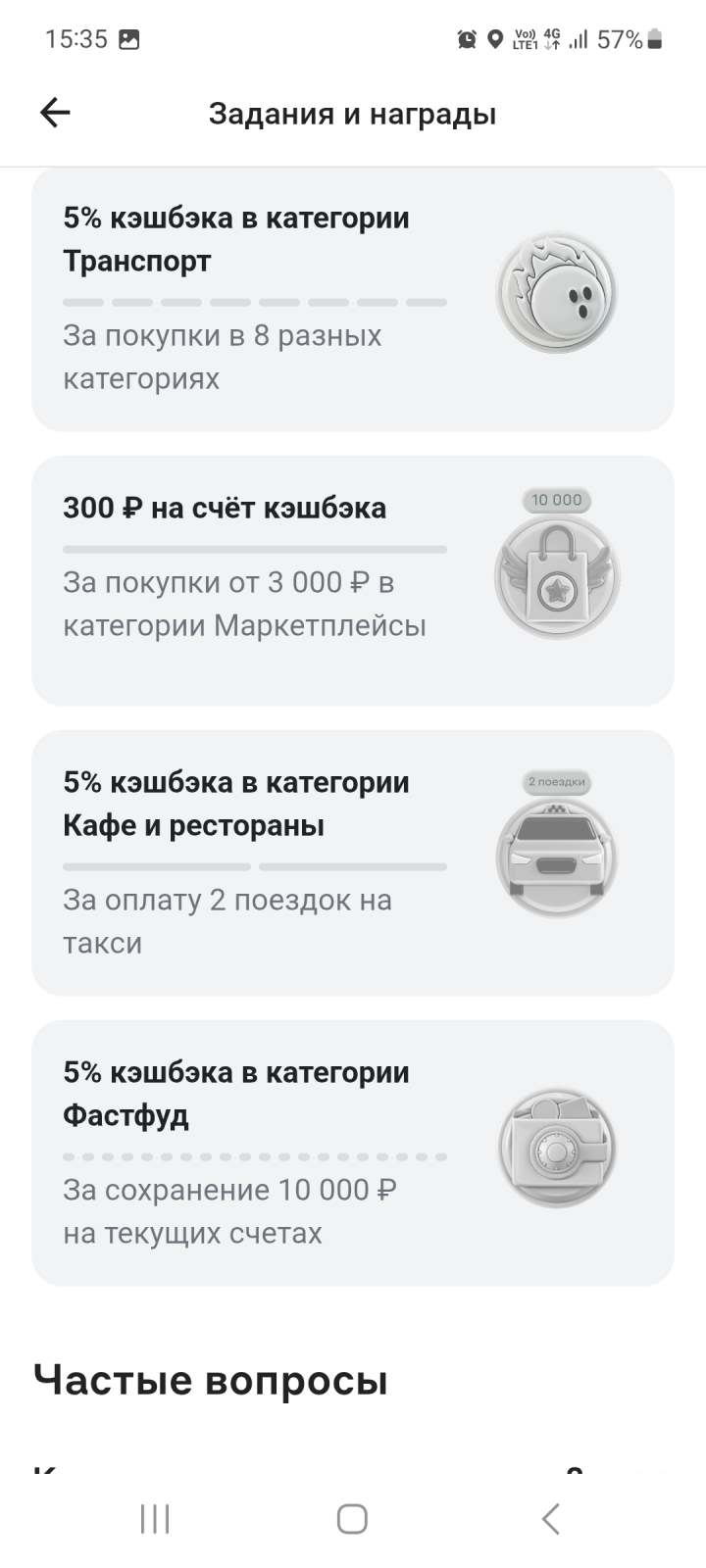Select the location pin icon in status bar
The image size is (706, 1568).
(495, 37)
